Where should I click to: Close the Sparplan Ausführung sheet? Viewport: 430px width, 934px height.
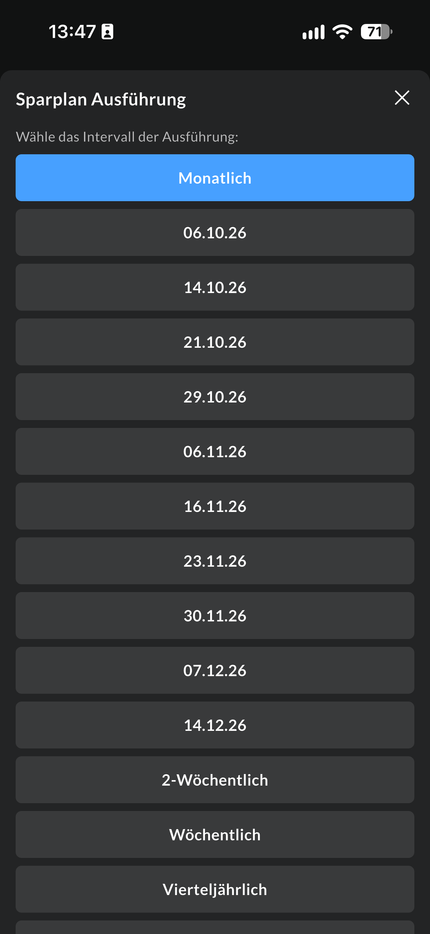(x=402, y=98)
